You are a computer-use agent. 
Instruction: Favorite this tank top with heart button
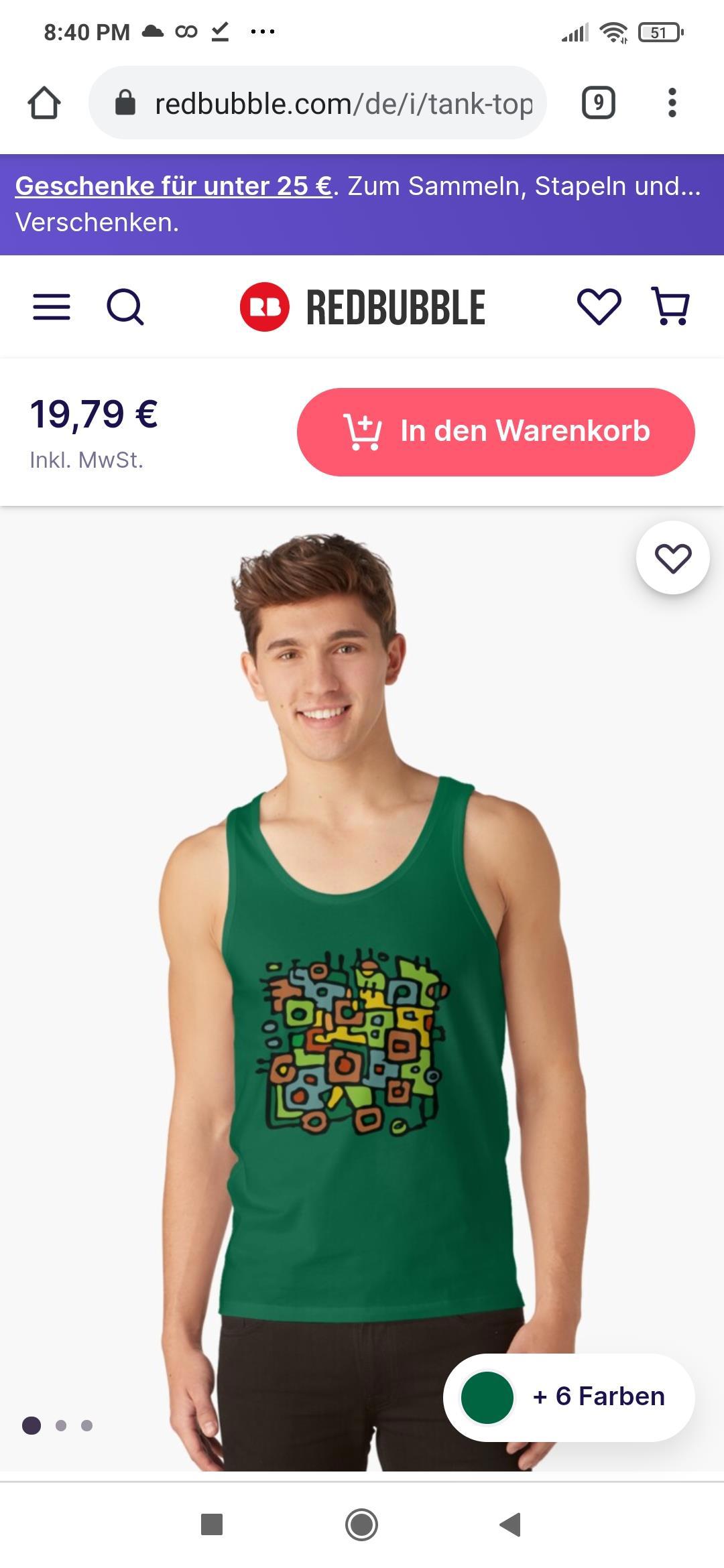point(672,558)
